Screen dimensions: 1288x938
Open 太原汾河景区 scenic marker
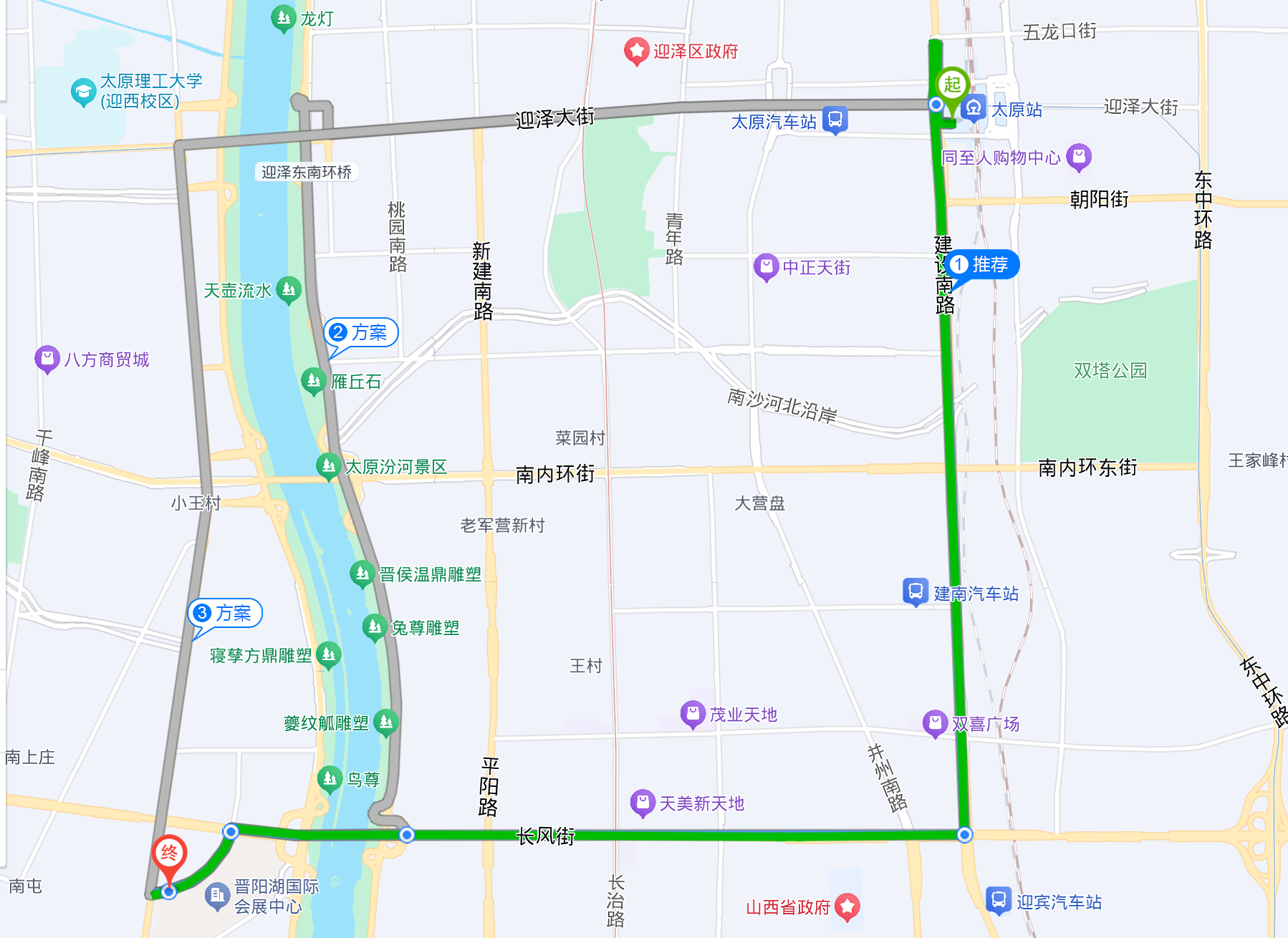(x=329, y=466)
